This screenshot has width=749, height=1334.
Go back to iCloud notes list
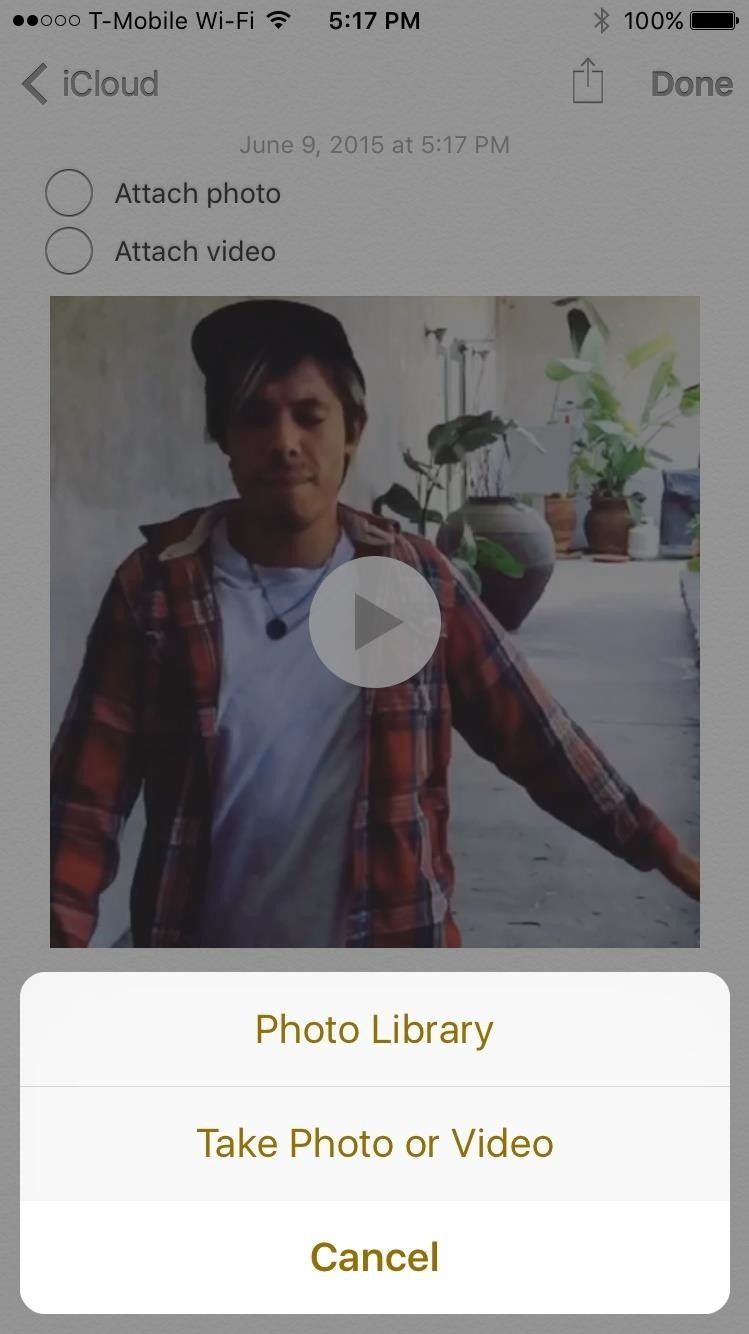tap(90, 84)
